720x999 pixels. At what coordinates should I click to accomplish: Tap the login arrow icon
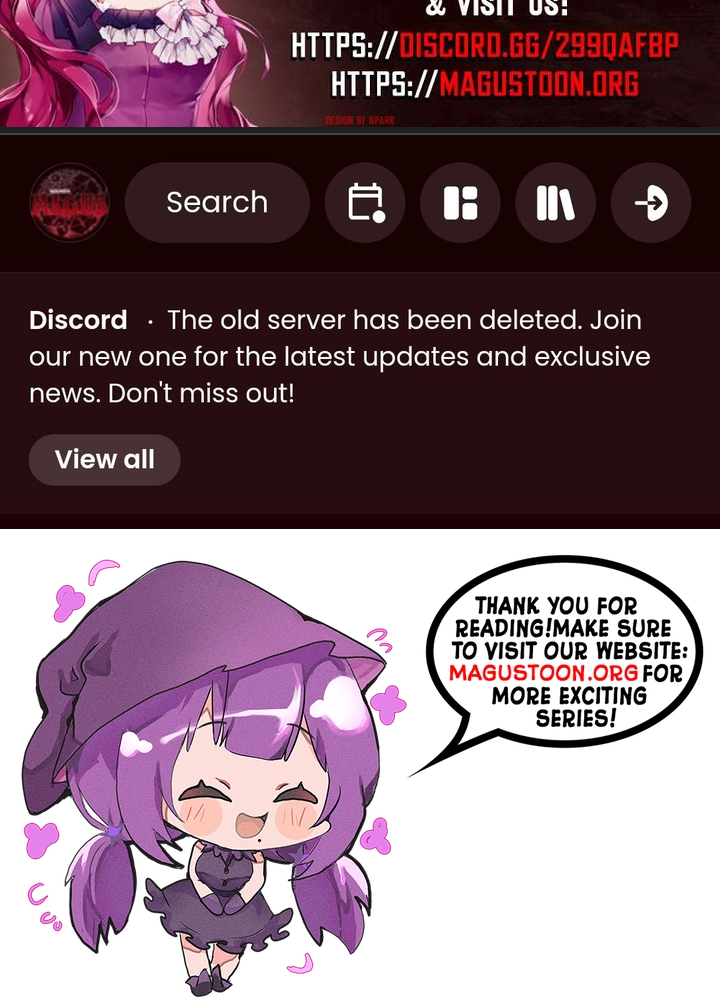coord(651,203)
